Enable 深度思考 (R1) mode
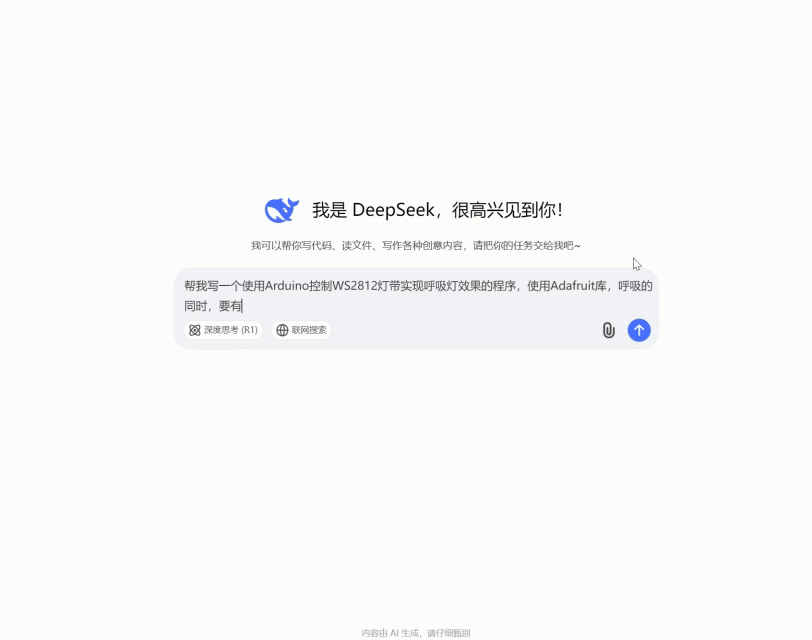The height and width of the screenshot is (640, 812). pyautogui.click(x=223, y=330)
